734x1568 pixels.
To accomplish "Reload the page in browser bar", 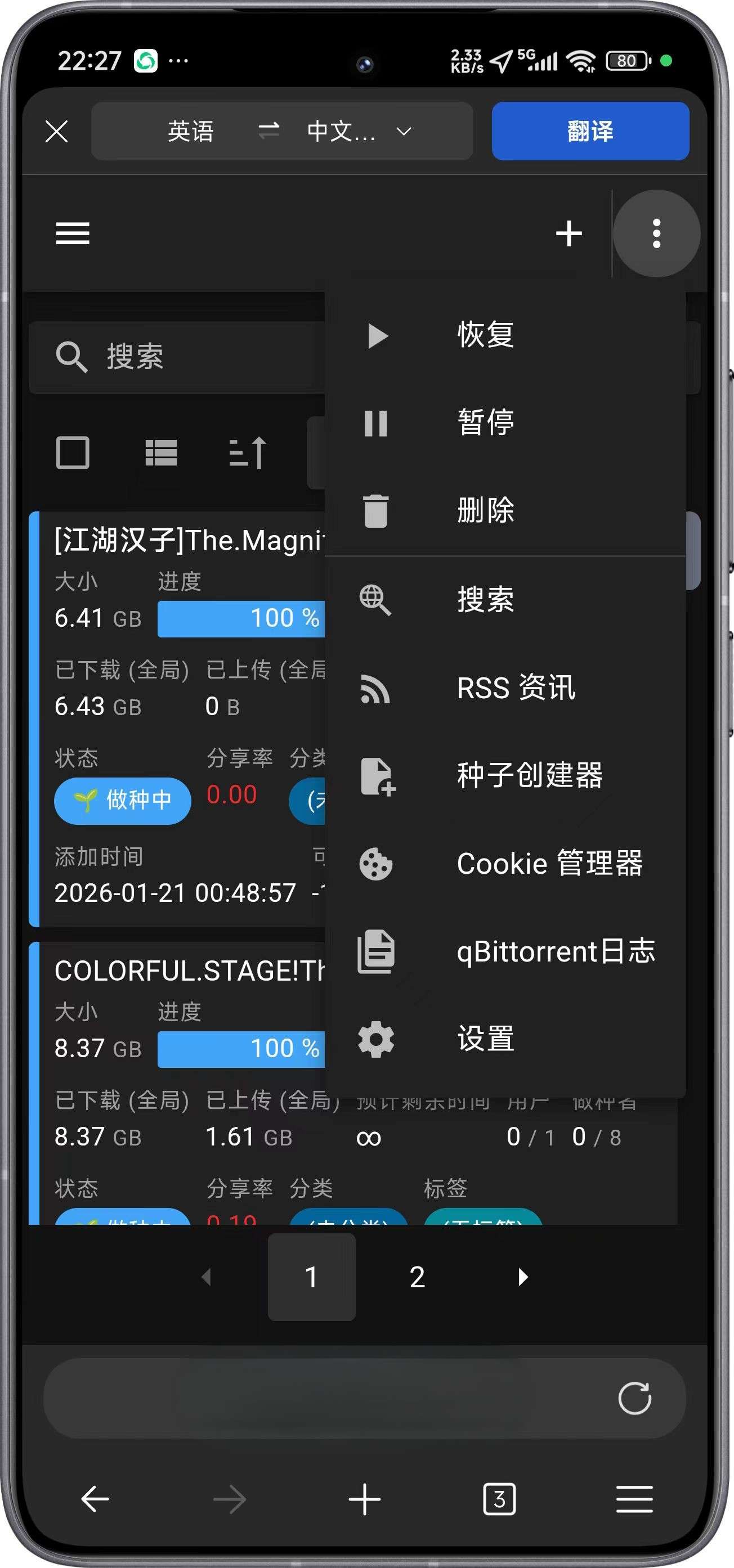I will coord(634,1398).
